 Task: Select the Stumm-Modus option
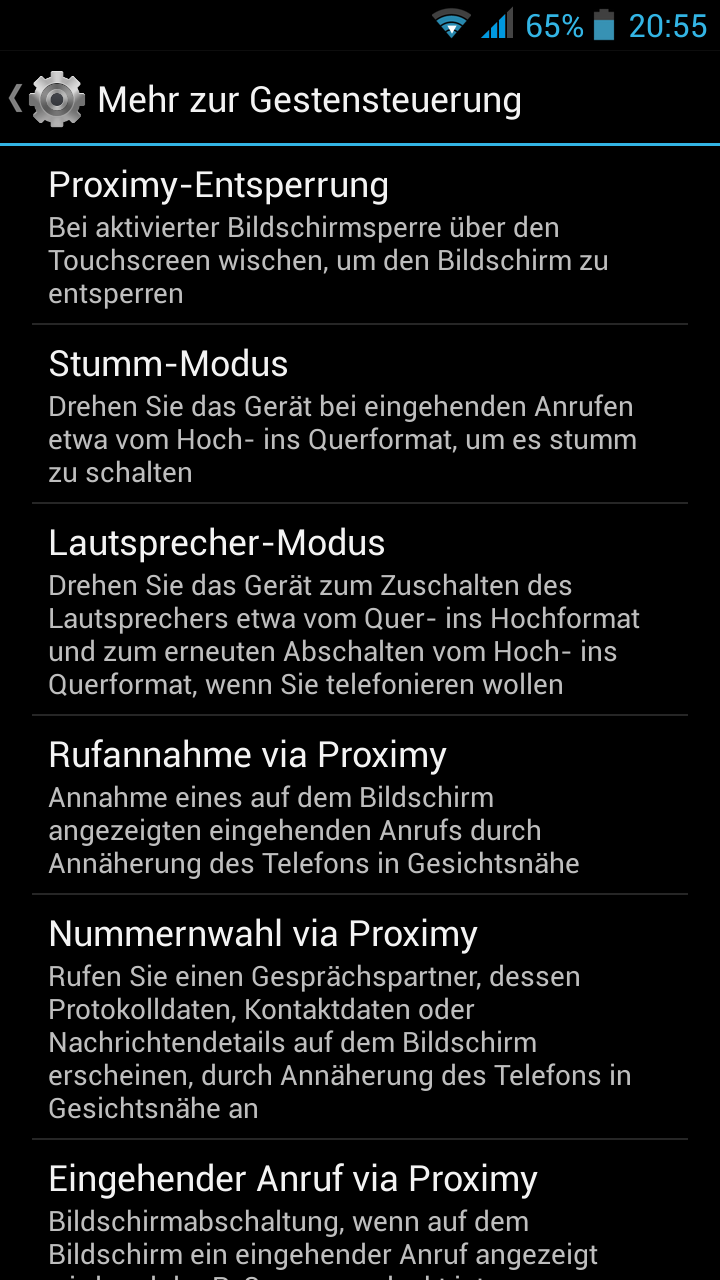[360, 415]
